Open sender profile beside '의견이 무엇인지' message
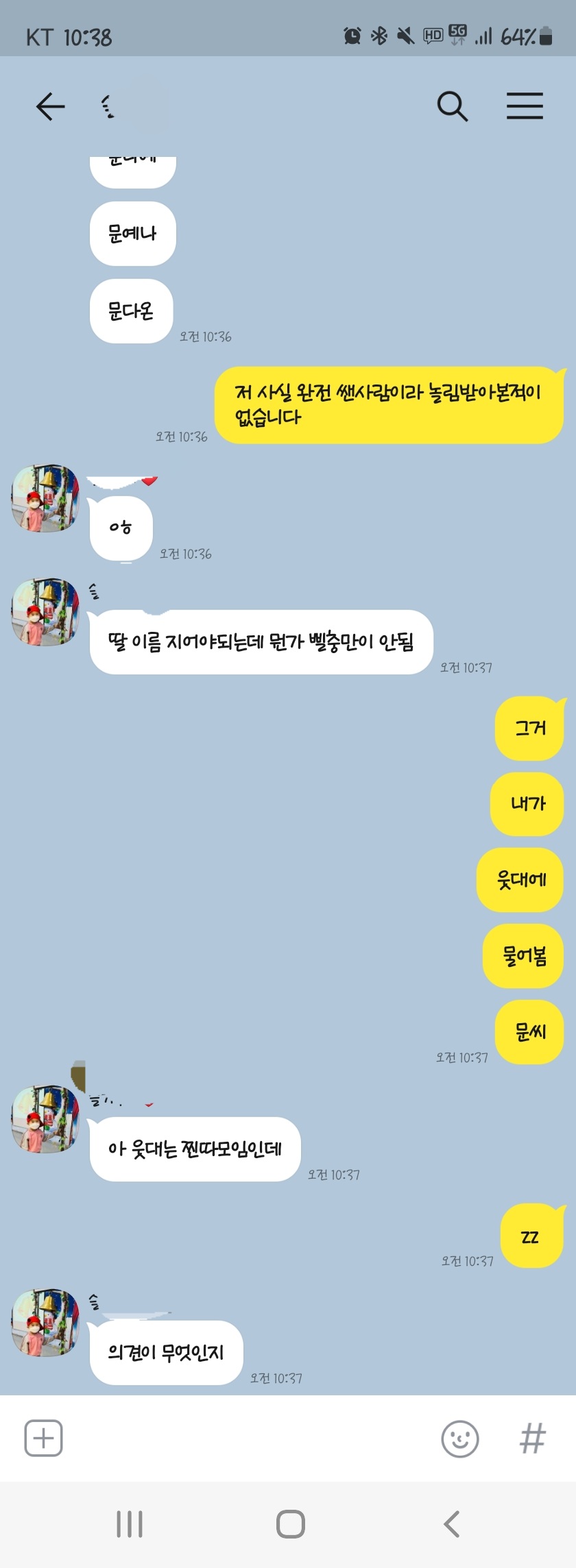 [x=45, y=1322]
